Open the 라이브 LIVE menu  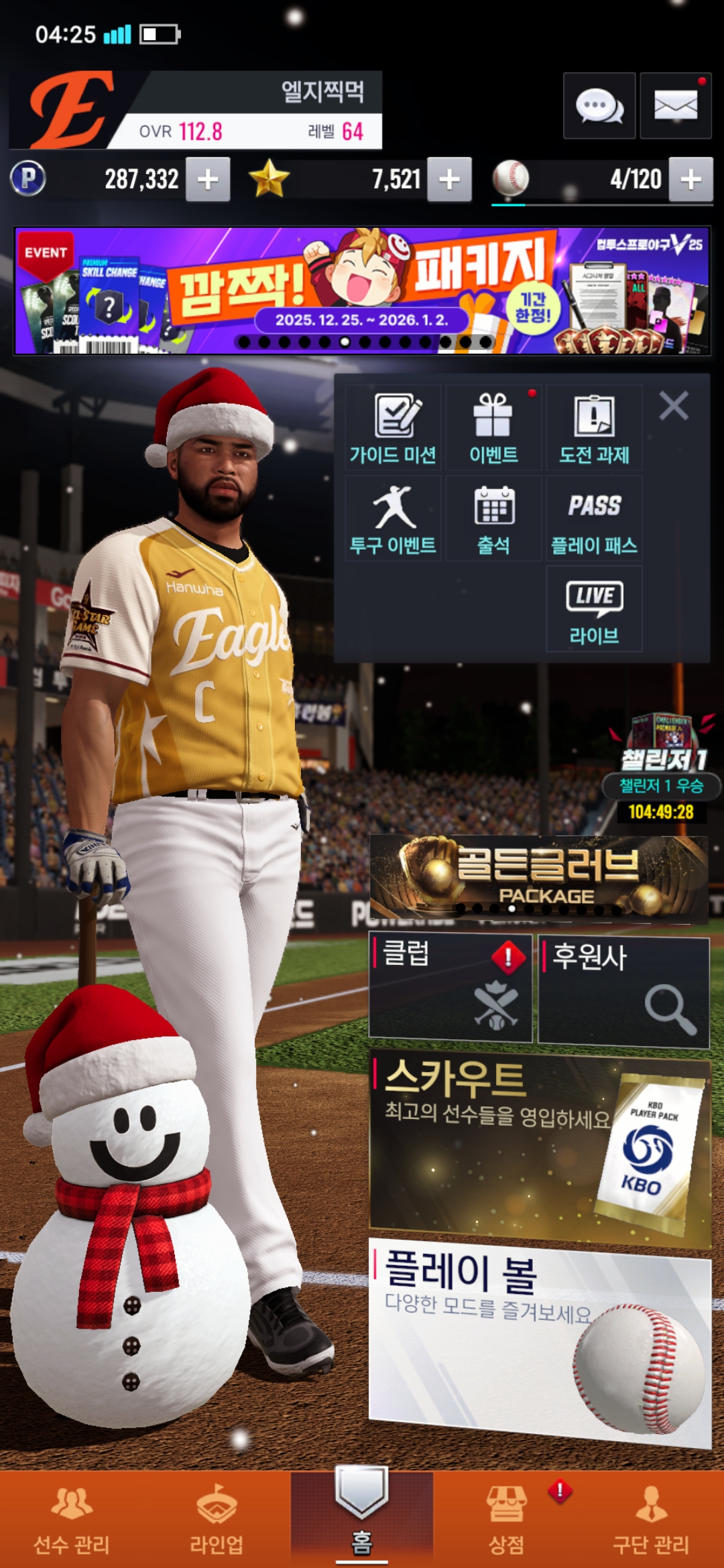tap(594, 610)
